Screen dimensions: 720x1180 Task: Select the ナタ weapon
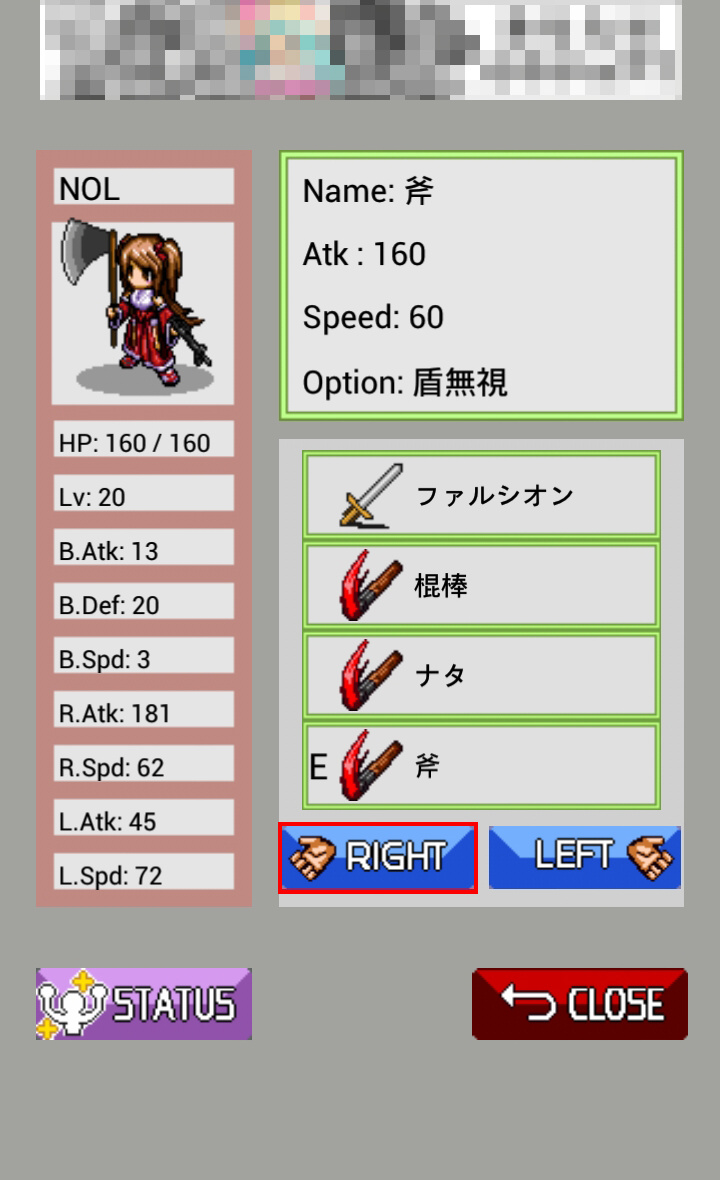pos(481,676)
